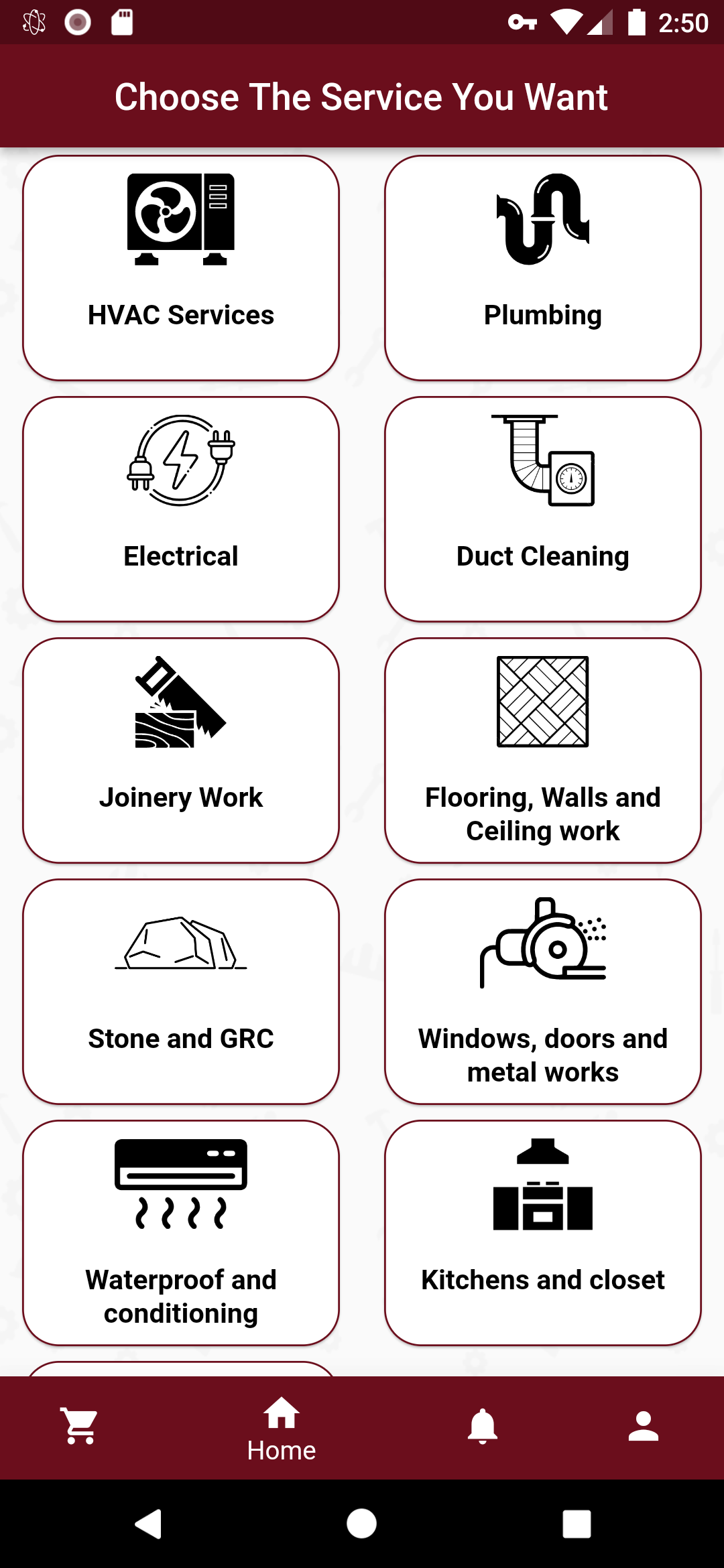
Task: Tap the system recent apps button
Action: point(577,1524)
